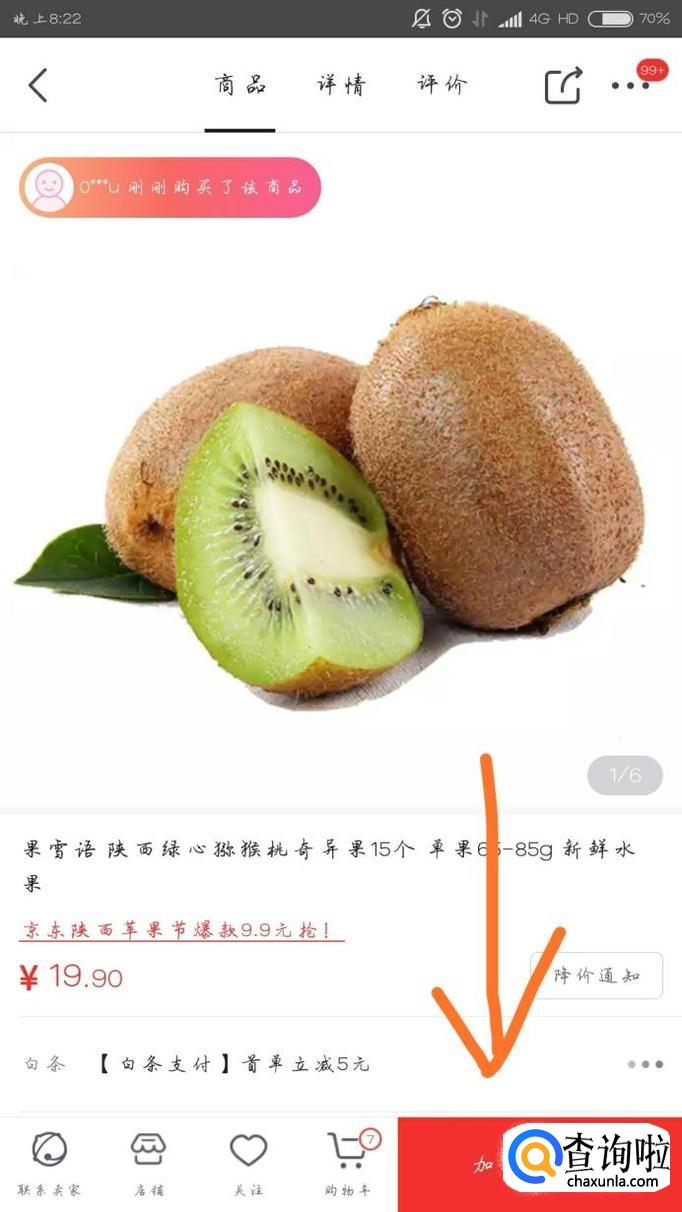Expand the 白条 payment options

click(645, 1064)
